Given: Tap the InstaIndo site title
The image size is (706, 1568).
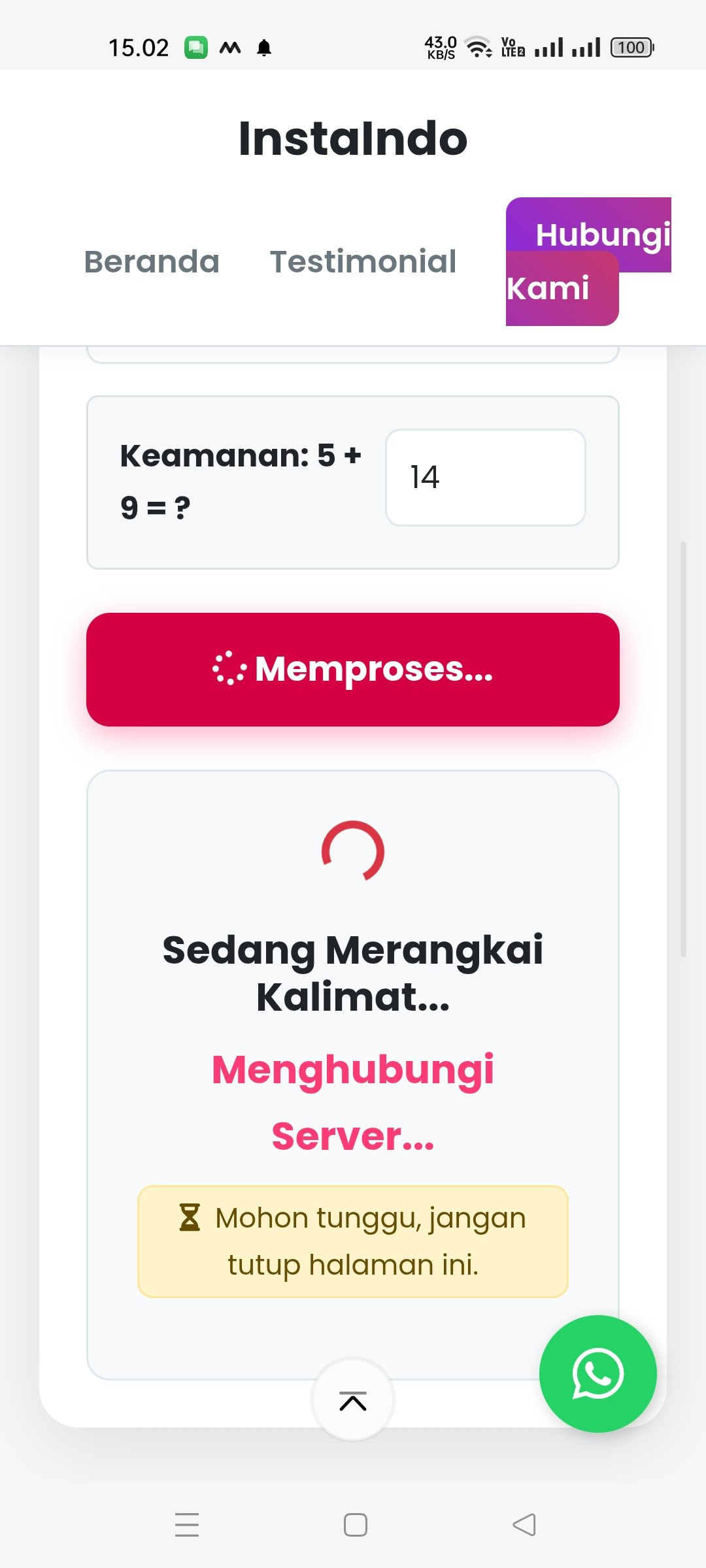Looking at the screenshot, I should pos(352,139).
